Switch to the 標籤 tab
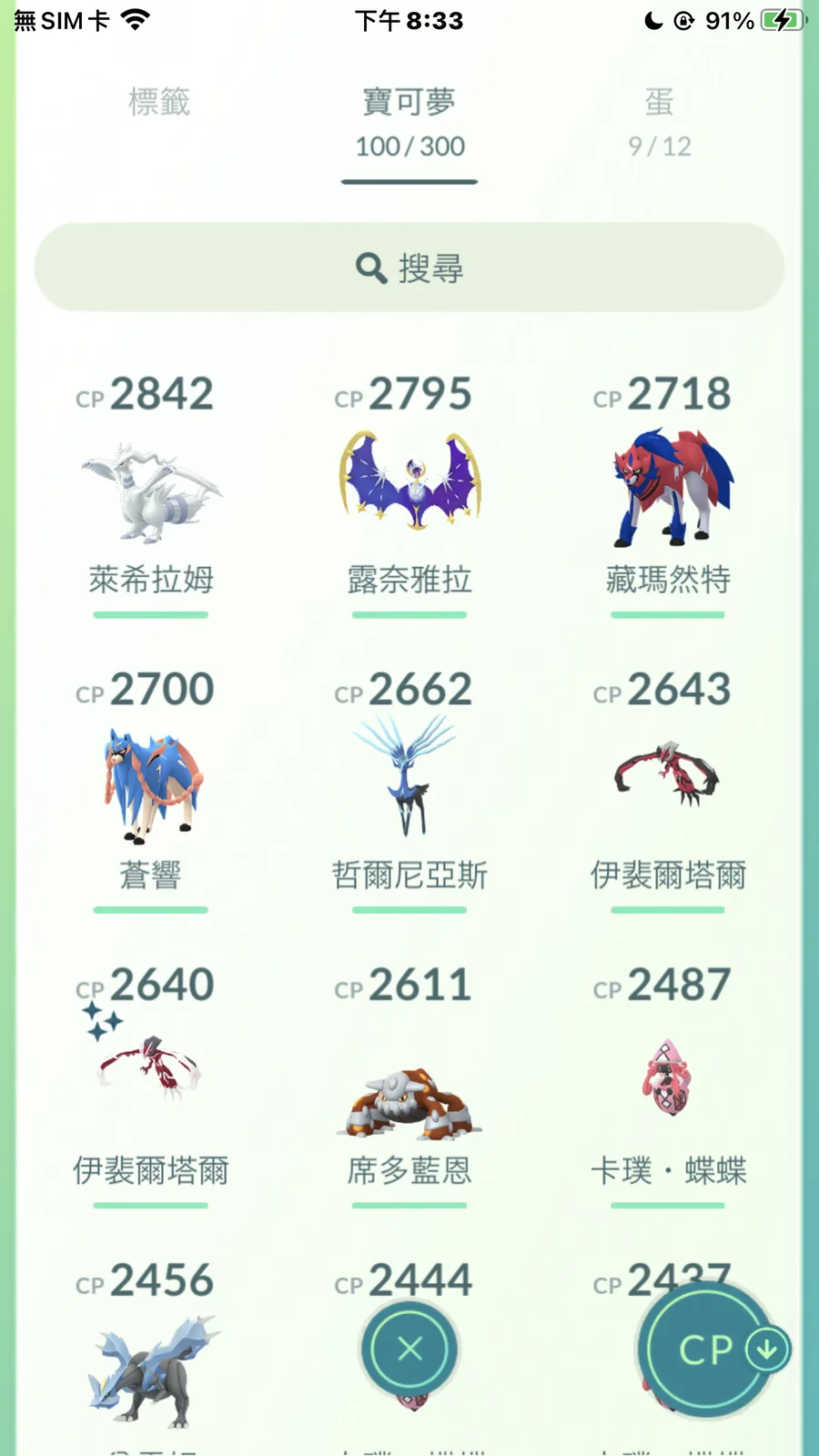Image resolution: width=819 pixels, height=1456 pixels. [159, 102]
